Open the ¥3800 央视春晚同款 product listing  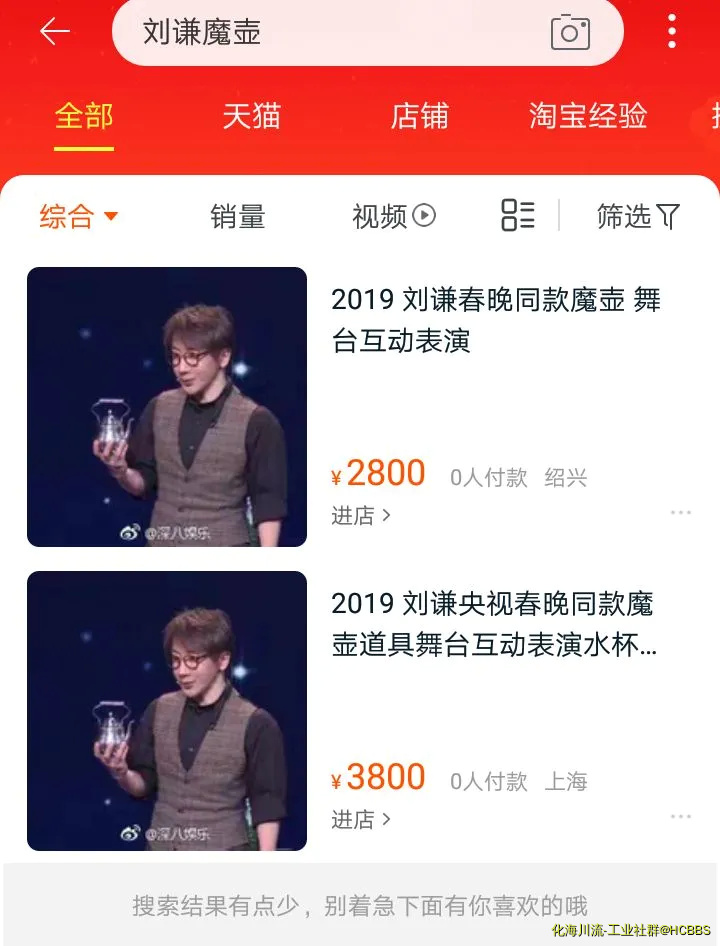494,624
